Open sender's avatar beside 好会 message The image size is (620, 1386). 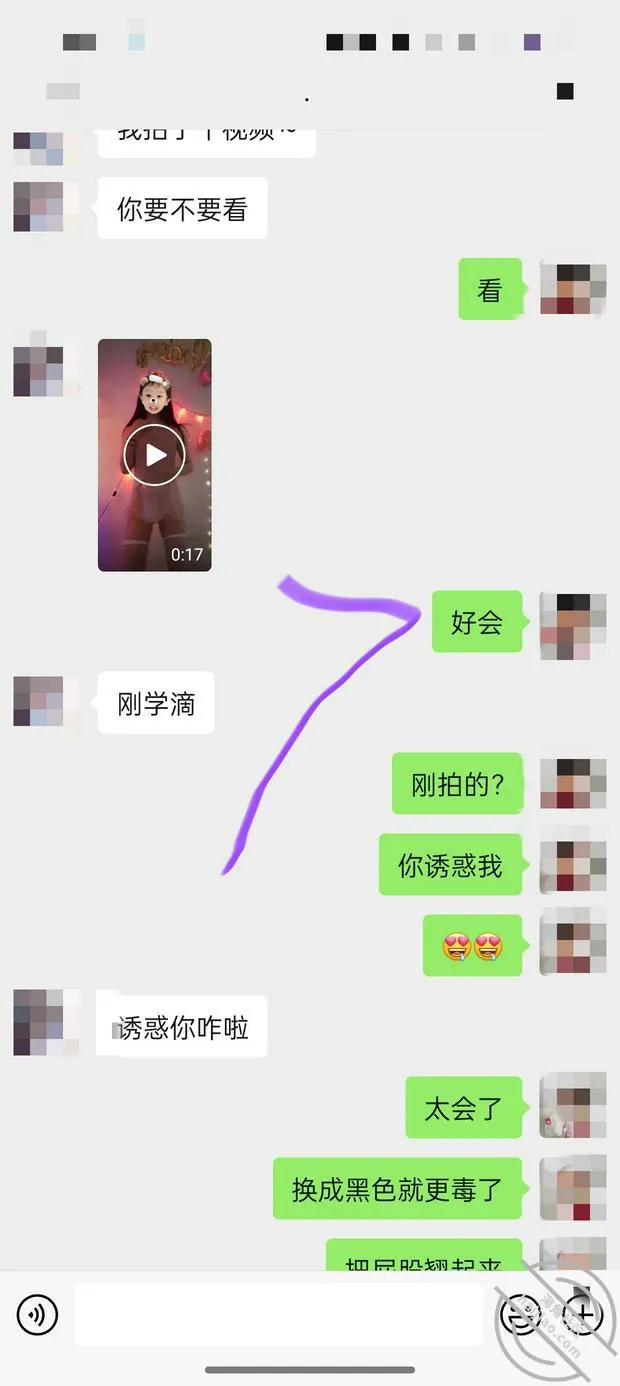(573, 626)
